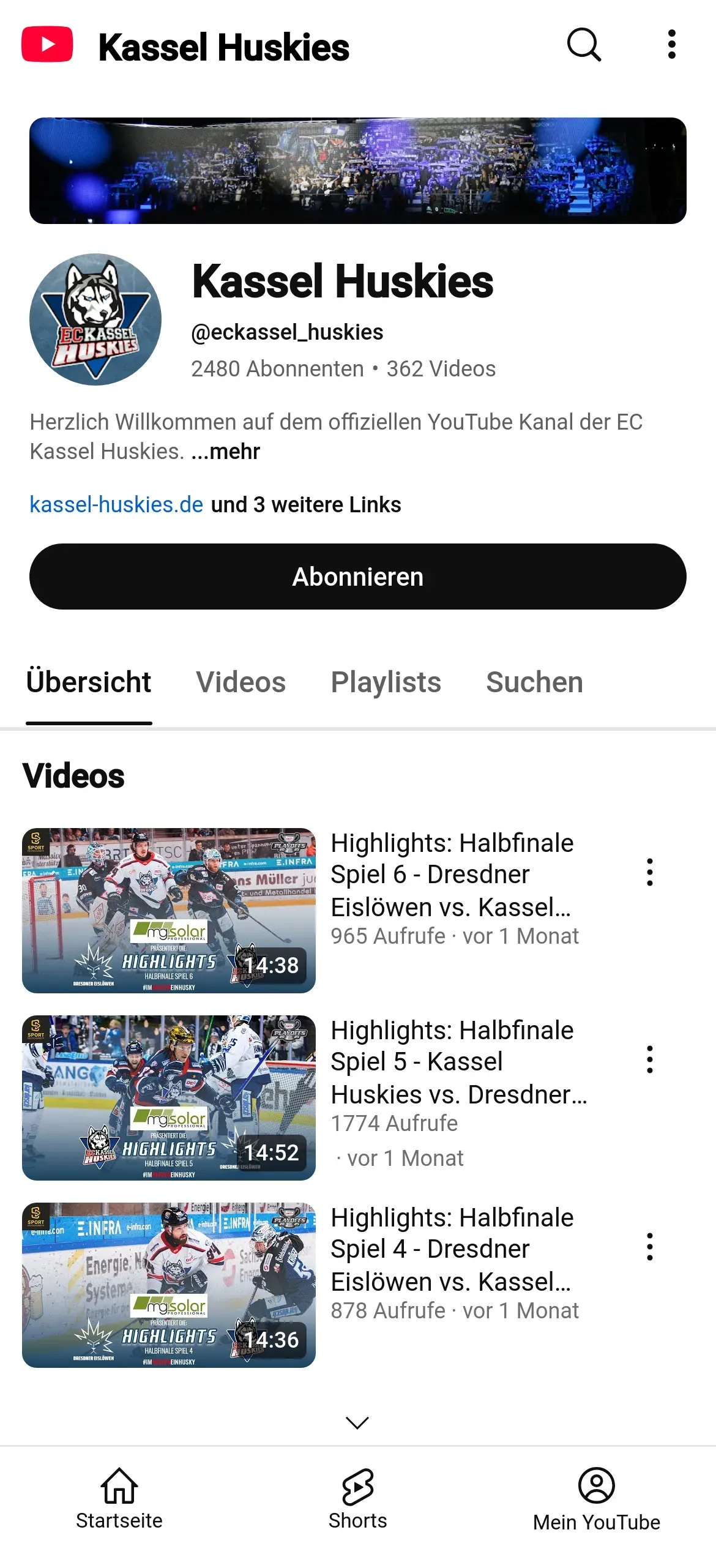Open the kassel-huskies.de link

pos(116,505)
